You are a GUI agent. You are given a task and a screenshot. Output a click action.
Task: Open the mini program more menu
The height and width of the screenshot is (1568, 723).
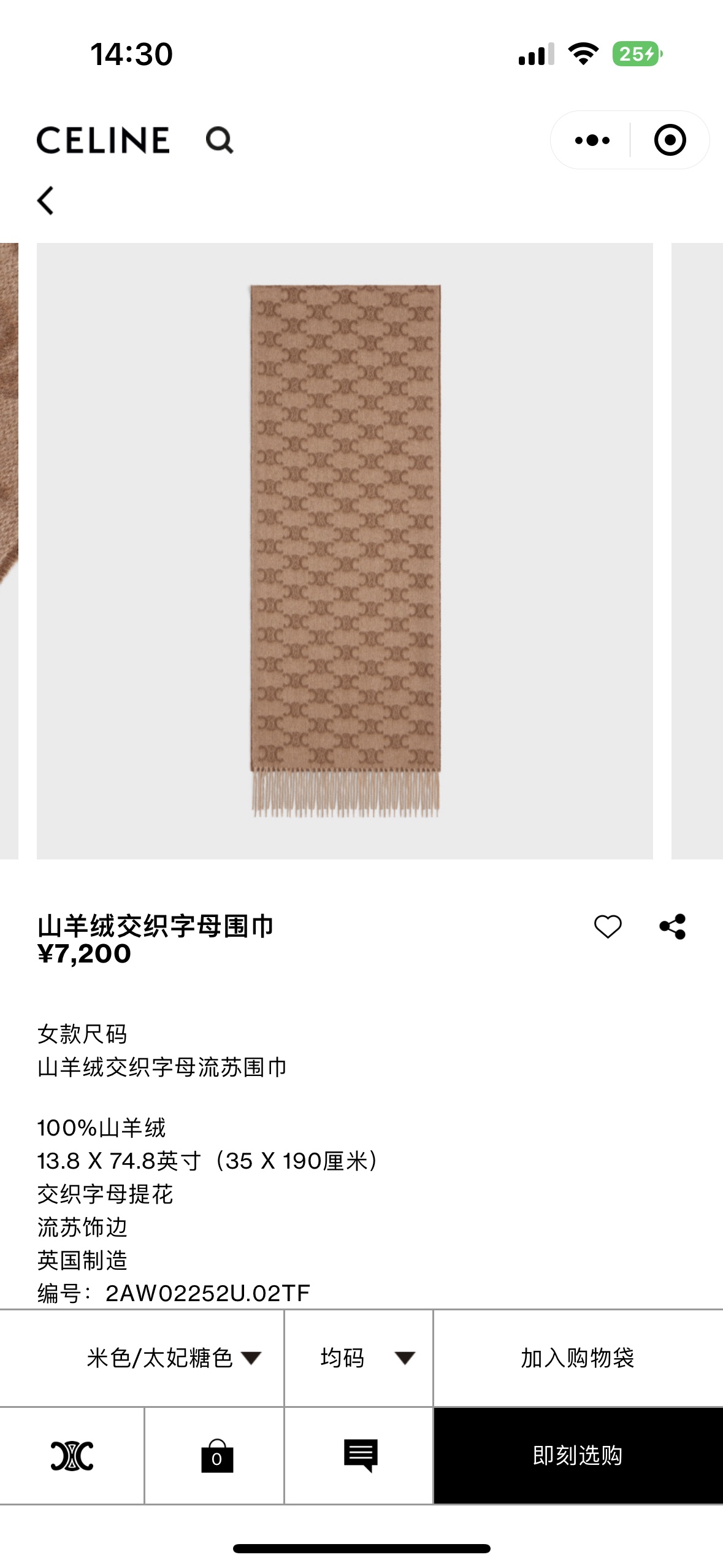[x=592, y=140]
